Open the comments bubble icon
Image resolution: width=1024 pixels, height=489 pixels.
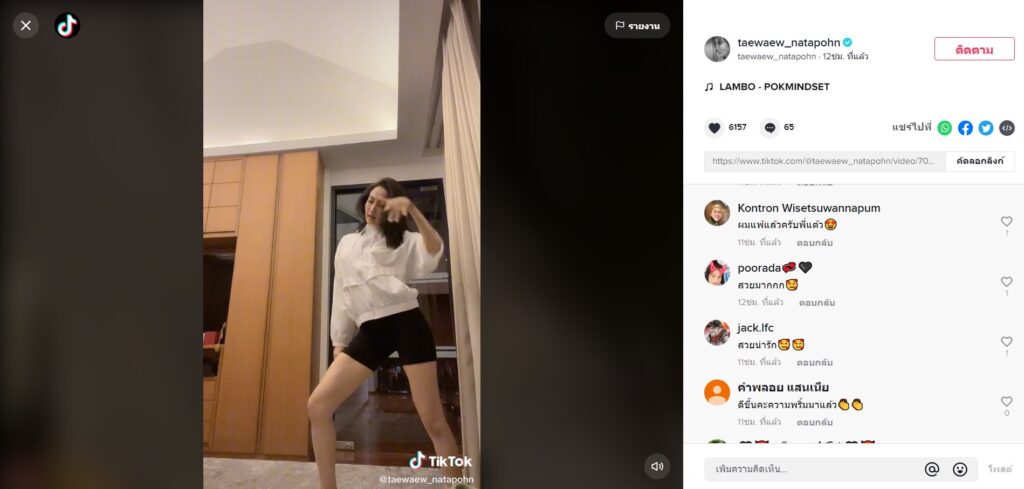click(769, 128)
